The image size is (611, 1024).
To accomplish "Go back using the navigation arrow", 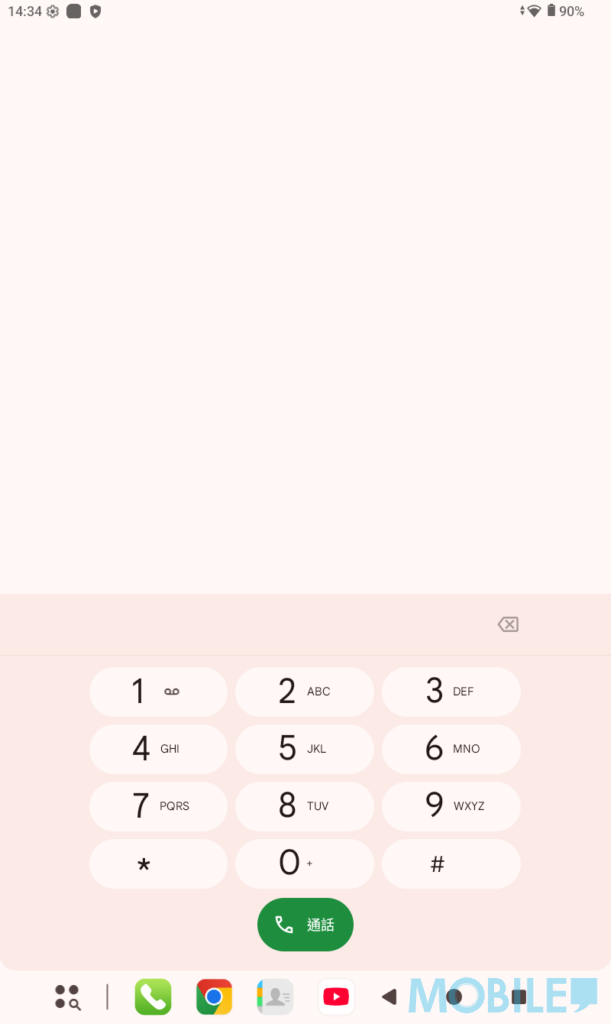I will point(389,996).
